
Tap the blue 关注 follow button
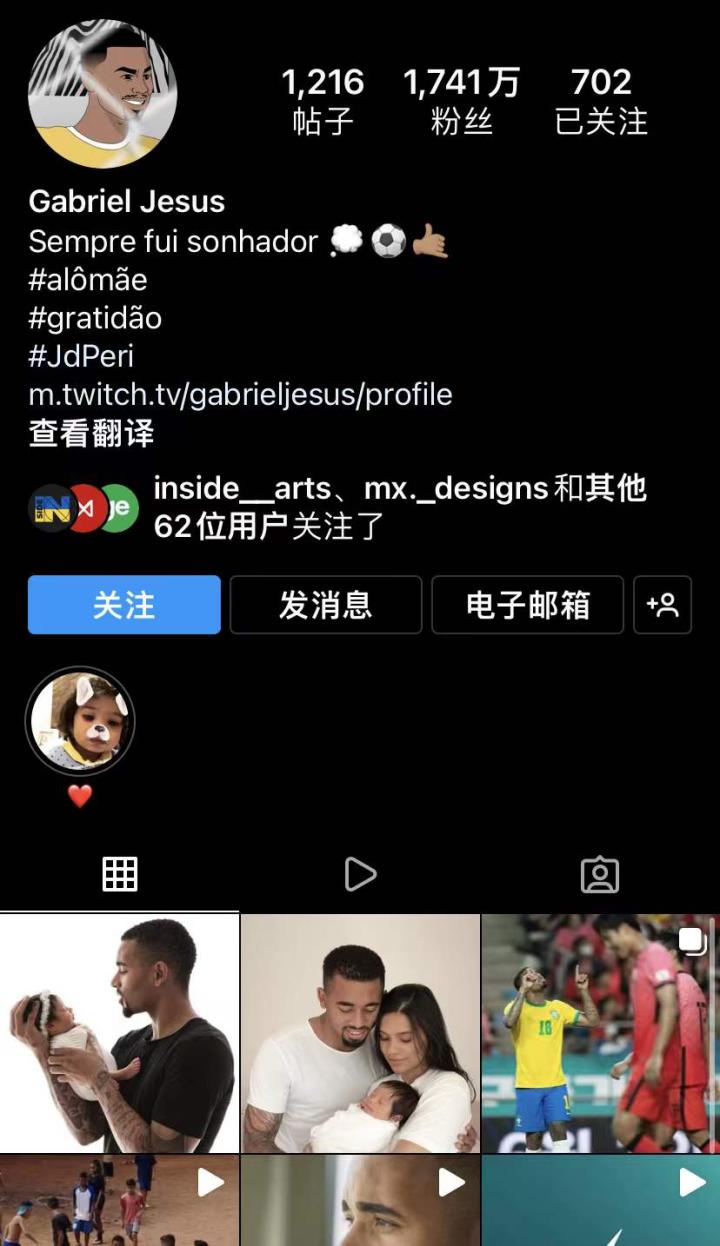click(x=124, y=605)
